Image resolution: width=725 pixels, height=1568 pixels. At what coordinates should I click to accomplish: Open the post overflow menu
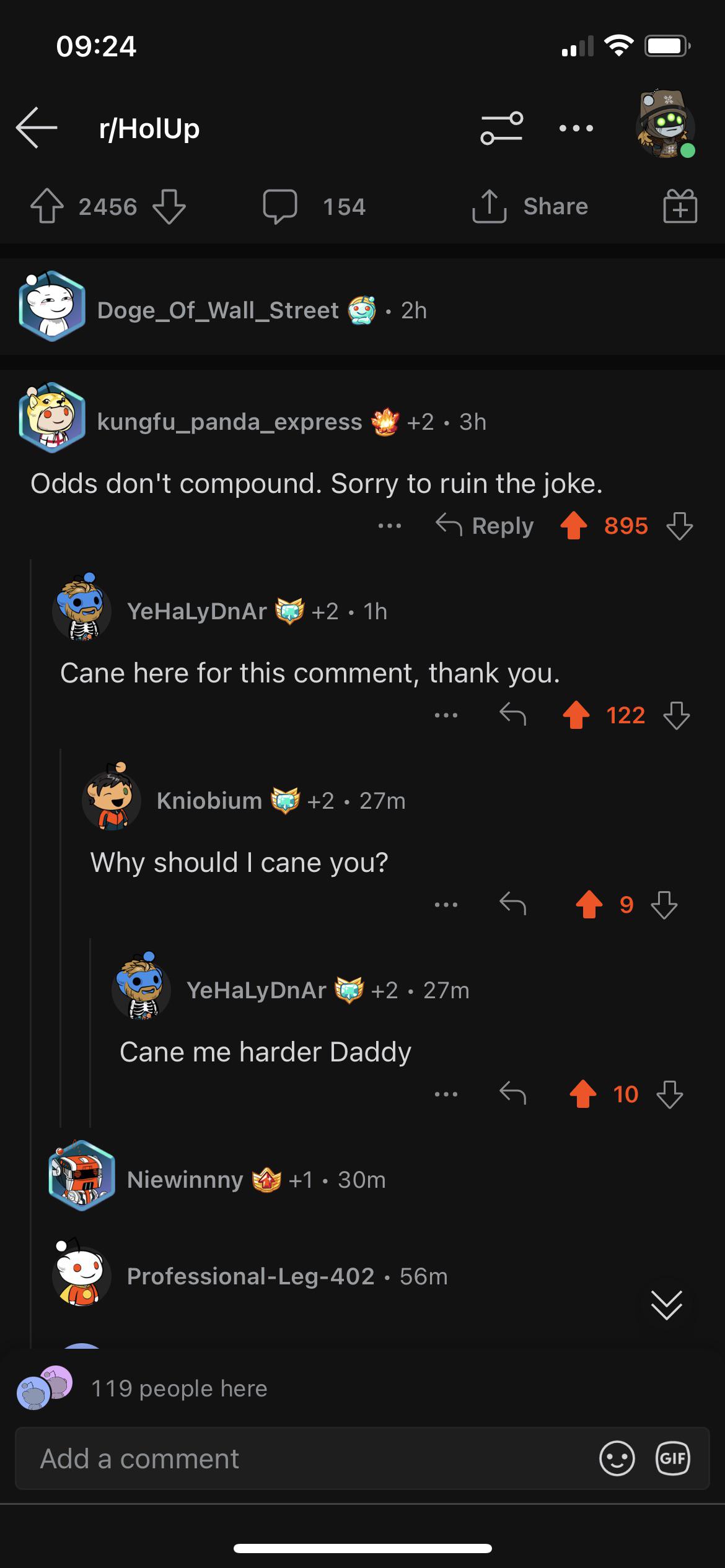(576, 128)
